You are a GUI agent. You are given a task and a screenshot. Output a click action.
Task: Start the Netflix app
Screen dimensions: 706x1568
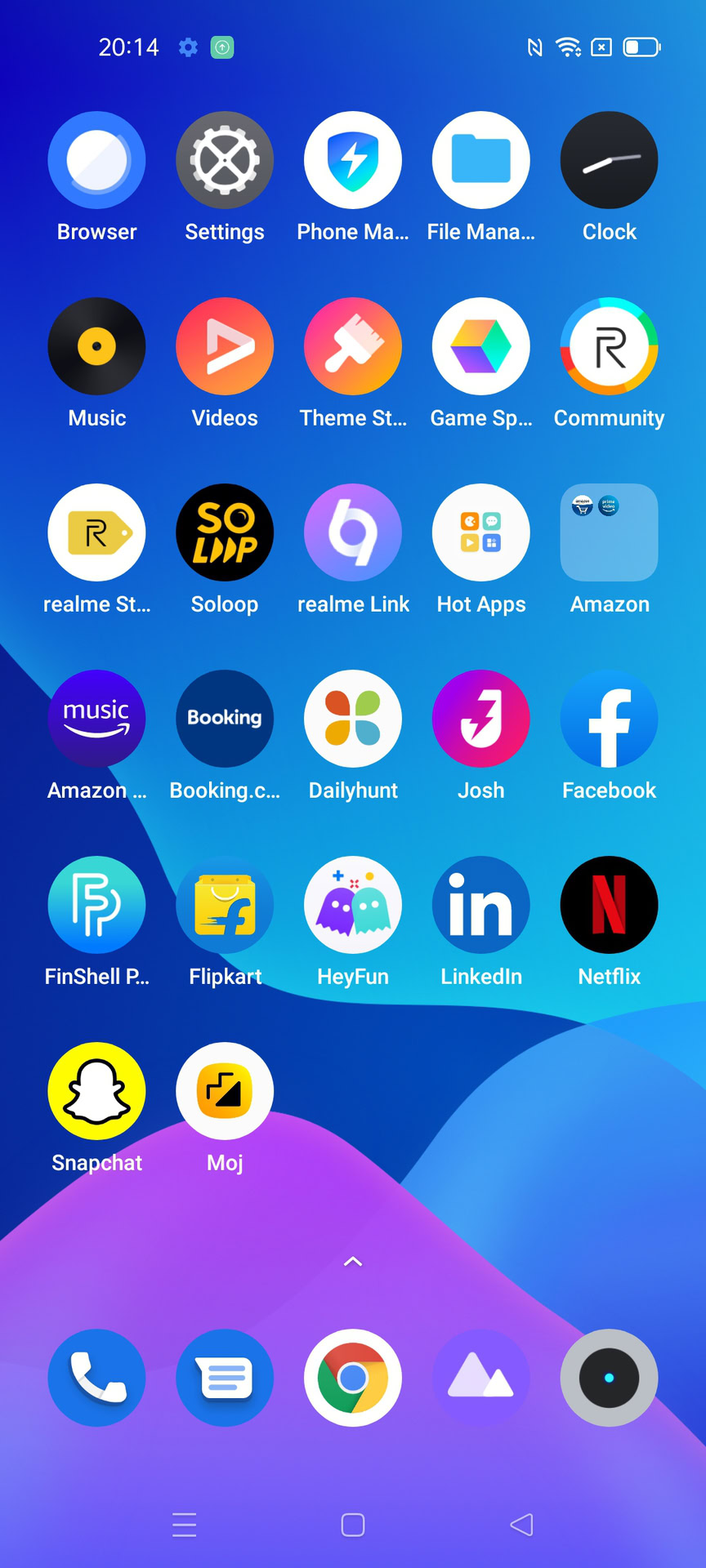(609, 905)
